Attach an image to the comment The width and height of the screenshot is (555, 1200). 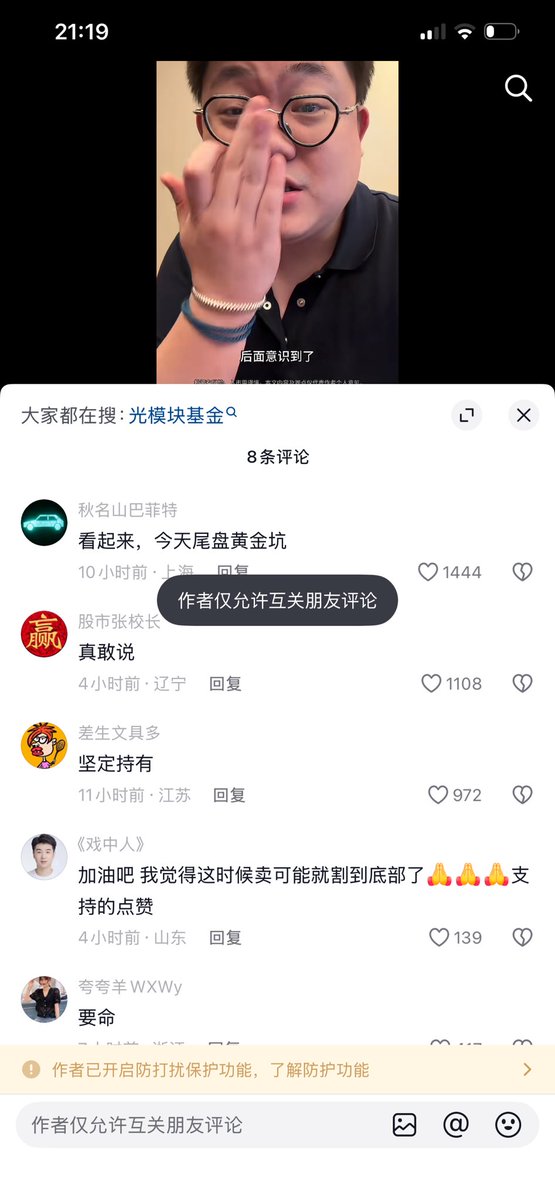(x=404, y=1125)
